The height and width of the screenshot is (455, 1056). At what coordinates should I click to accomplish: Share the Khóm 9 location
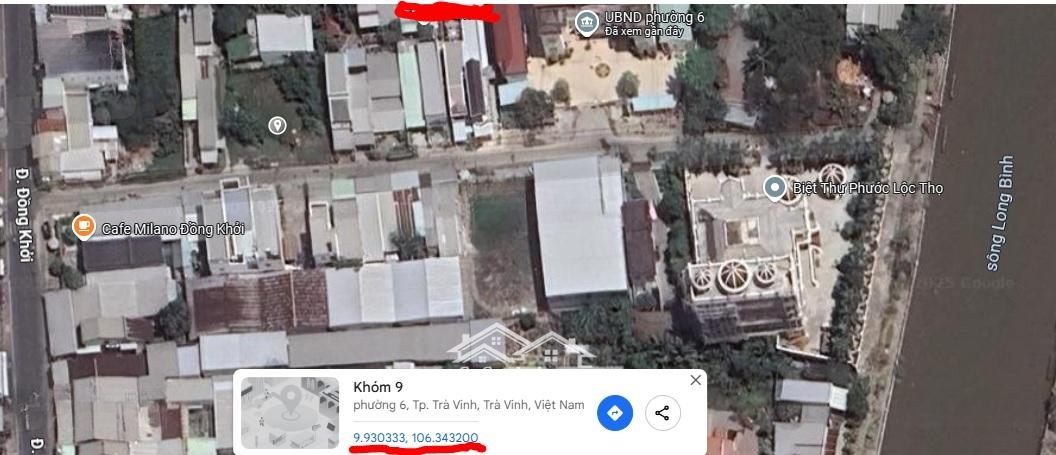click(x=662, y=413)
